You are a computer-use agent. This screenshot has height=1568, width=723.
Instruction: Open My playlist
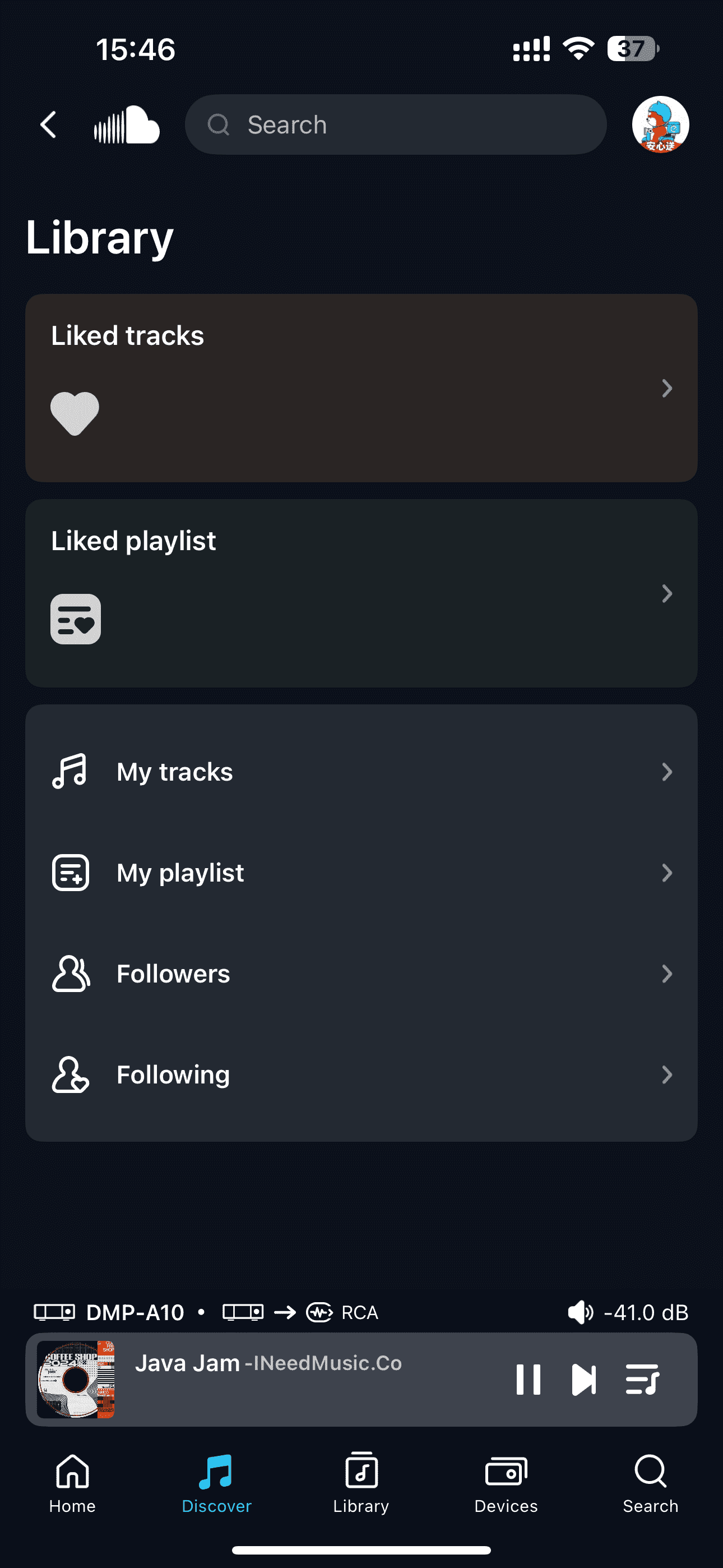[x=361, y=873]
